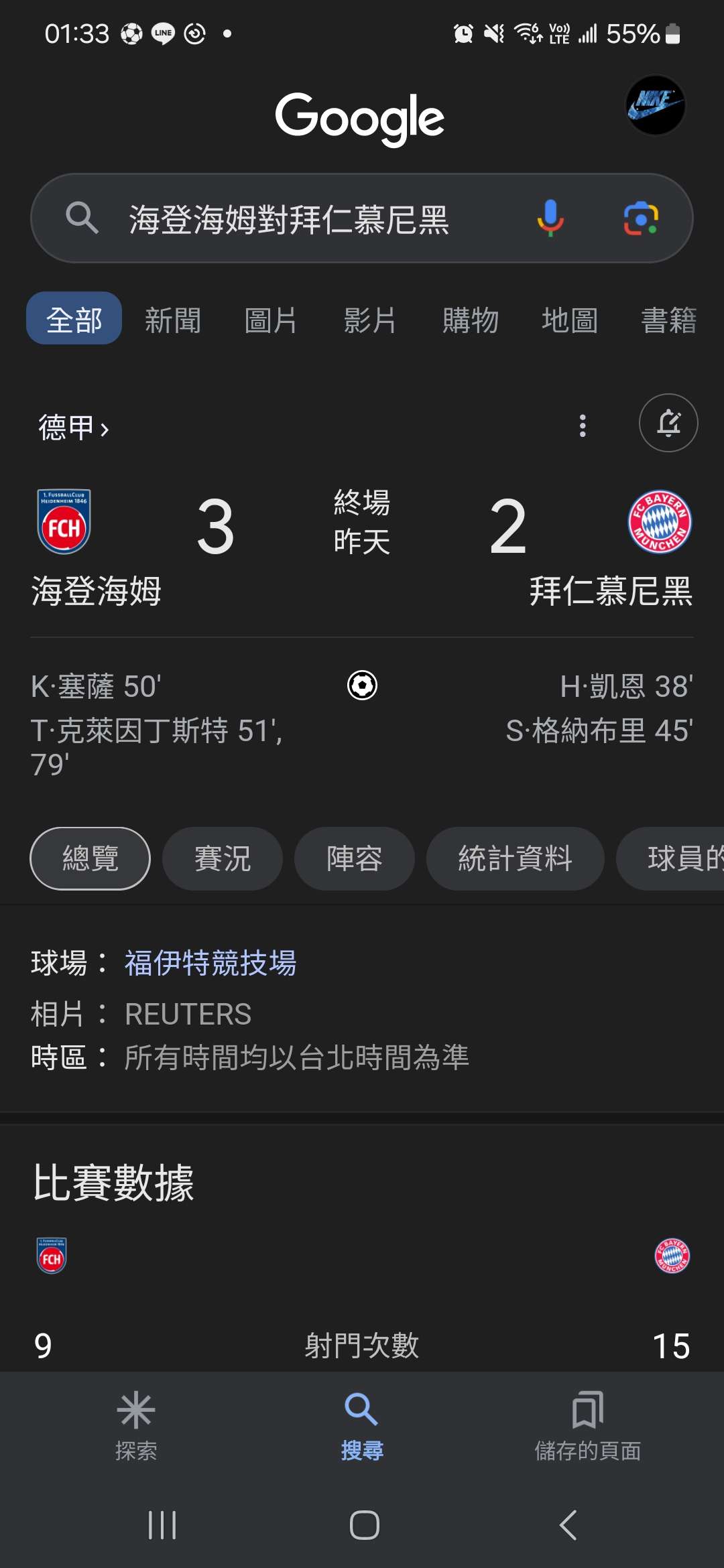The width and height of the screenshot is (724, 1568).
Task: Switch to the 購物 tab
Action: (x=470, y=320)
